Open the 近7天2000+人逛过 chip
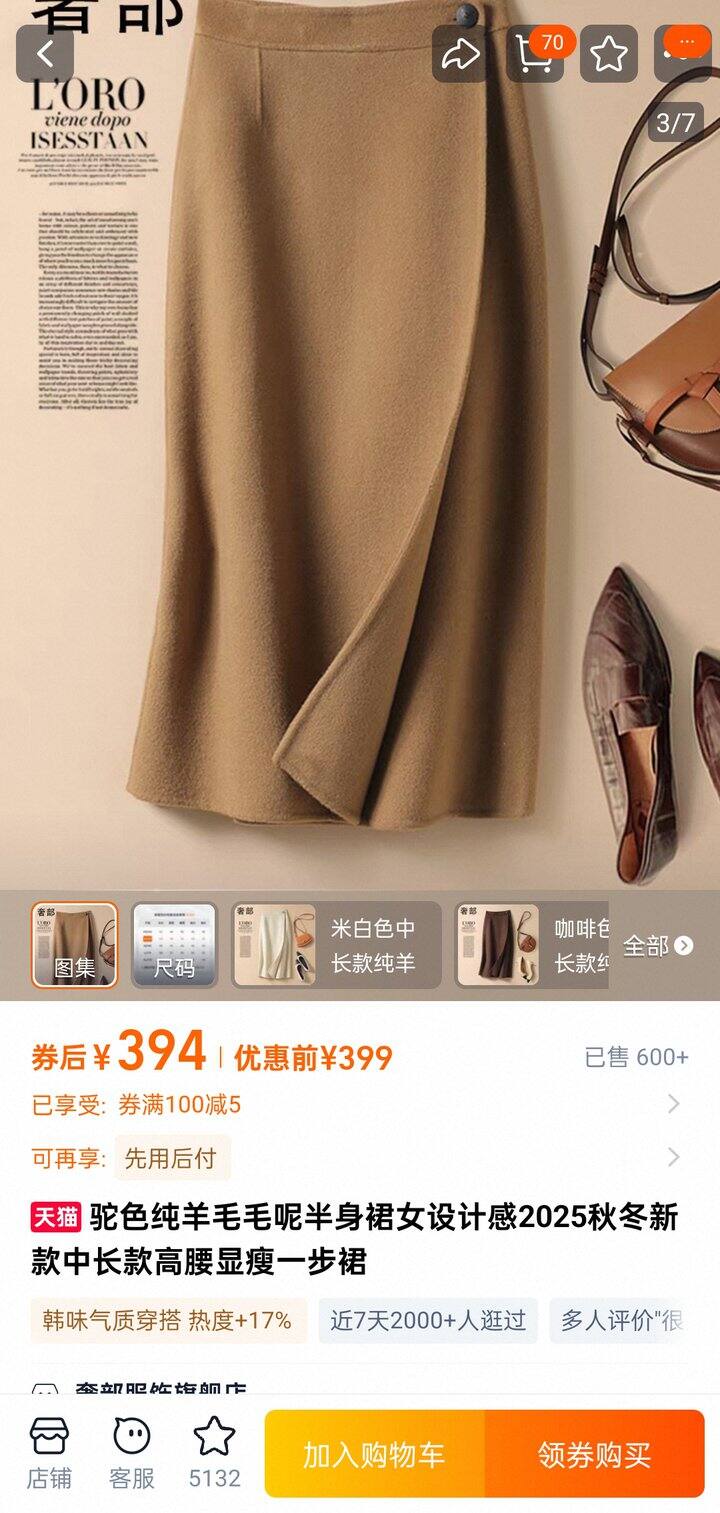The width and height of the screenshot is (720, 1513). 428,1321
